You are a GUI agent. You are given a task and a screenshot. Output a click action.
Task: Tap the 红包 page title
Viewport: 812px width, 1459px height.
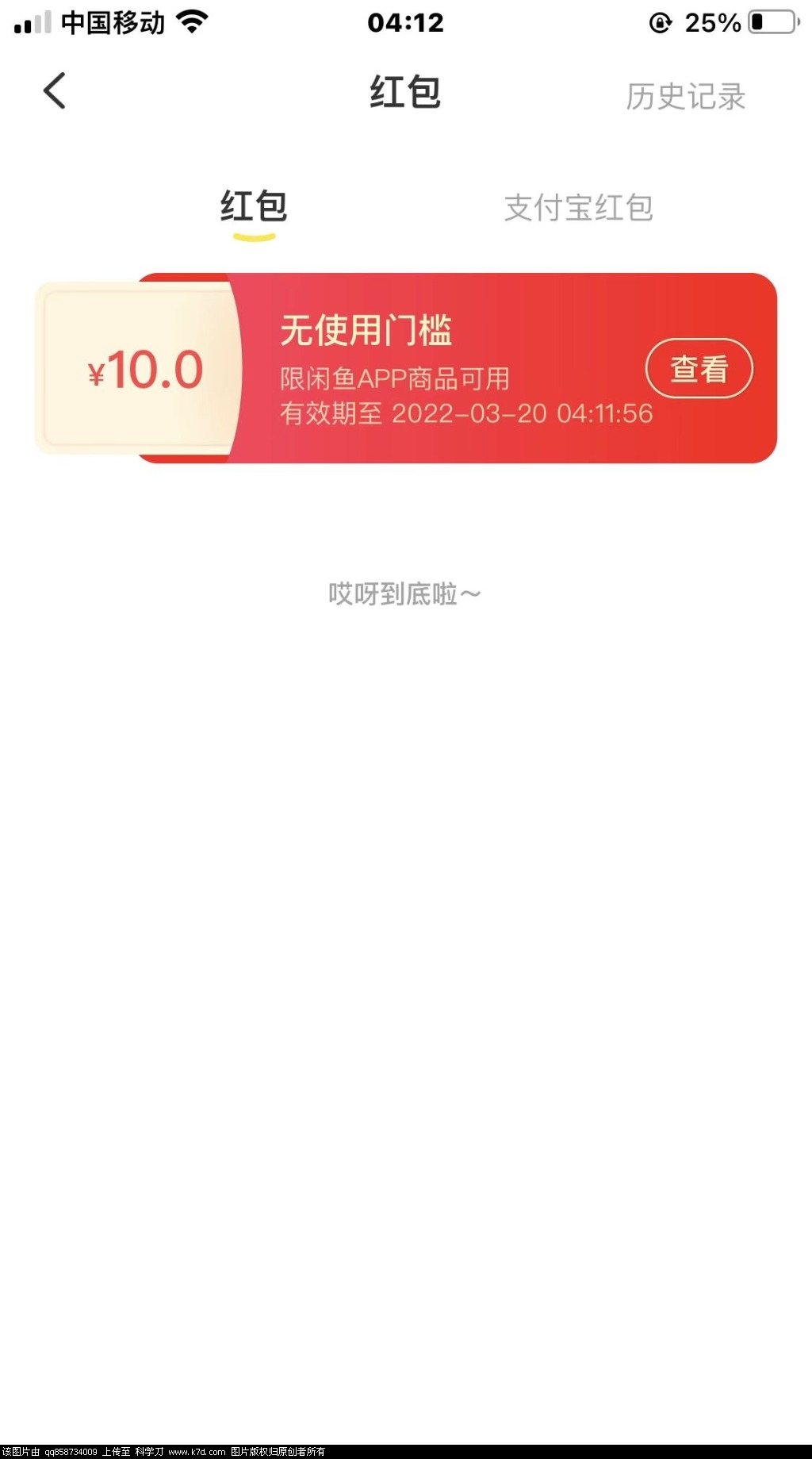pyautogui.click(x=405, y=91)
